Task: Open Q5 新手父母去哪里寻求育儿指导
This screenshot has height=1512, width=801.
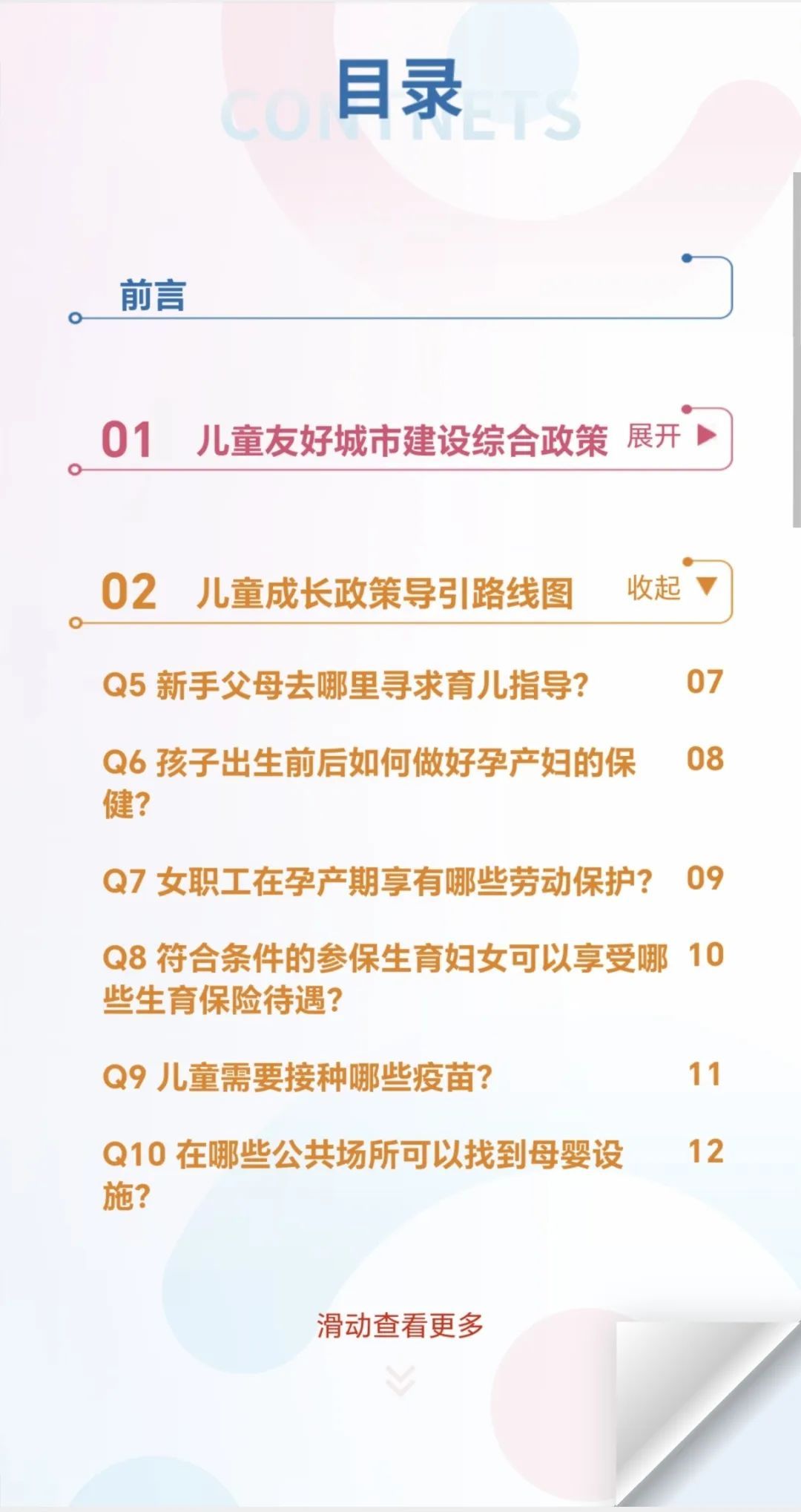Action: pos(346,685)
